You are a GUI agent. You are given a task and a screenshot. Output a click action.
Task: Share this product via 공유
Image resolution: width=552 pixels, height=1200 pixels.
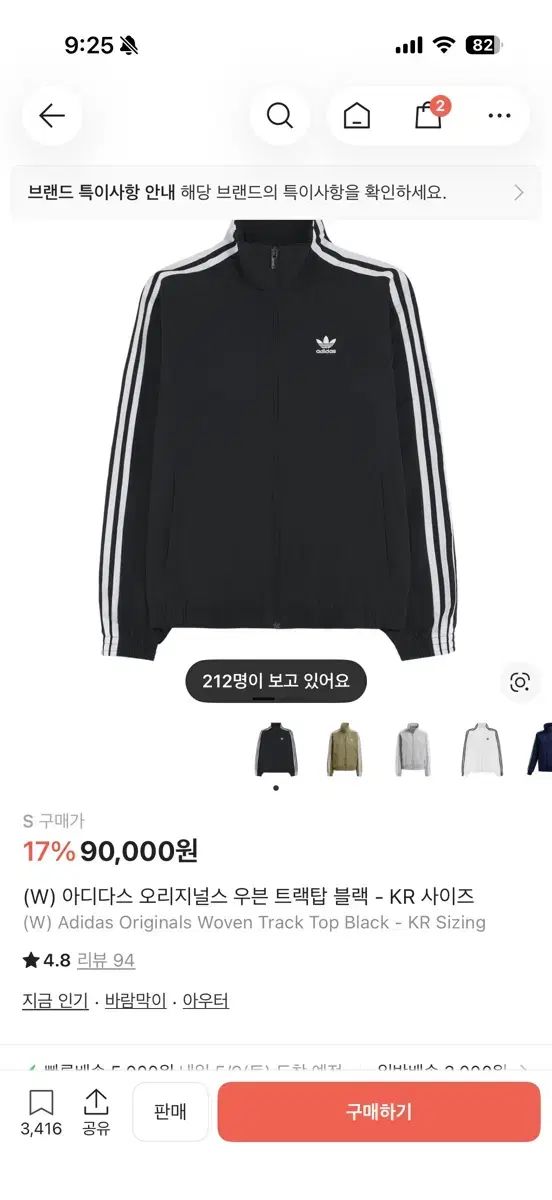[96, 1113]
